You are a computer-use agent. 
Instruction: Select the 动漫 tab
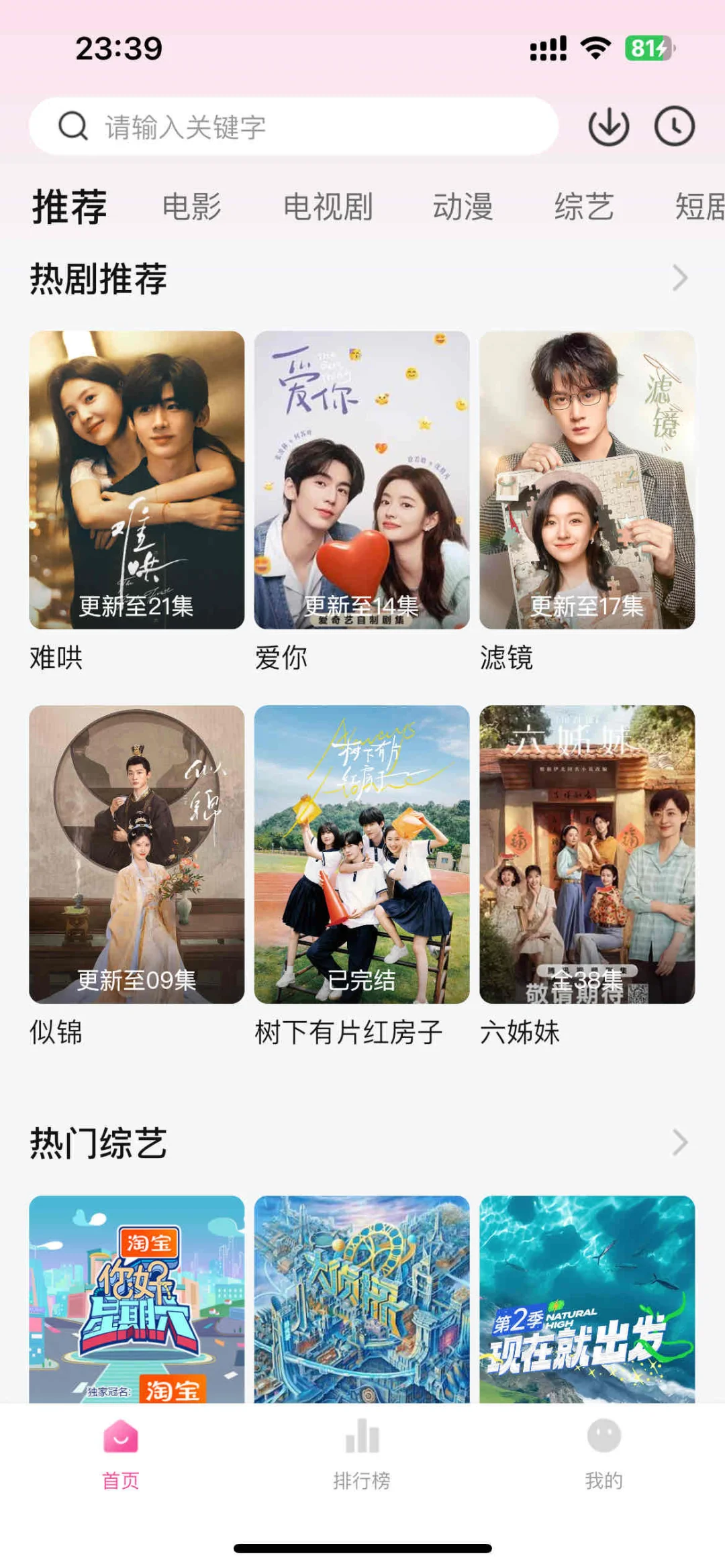click(463, 207)
